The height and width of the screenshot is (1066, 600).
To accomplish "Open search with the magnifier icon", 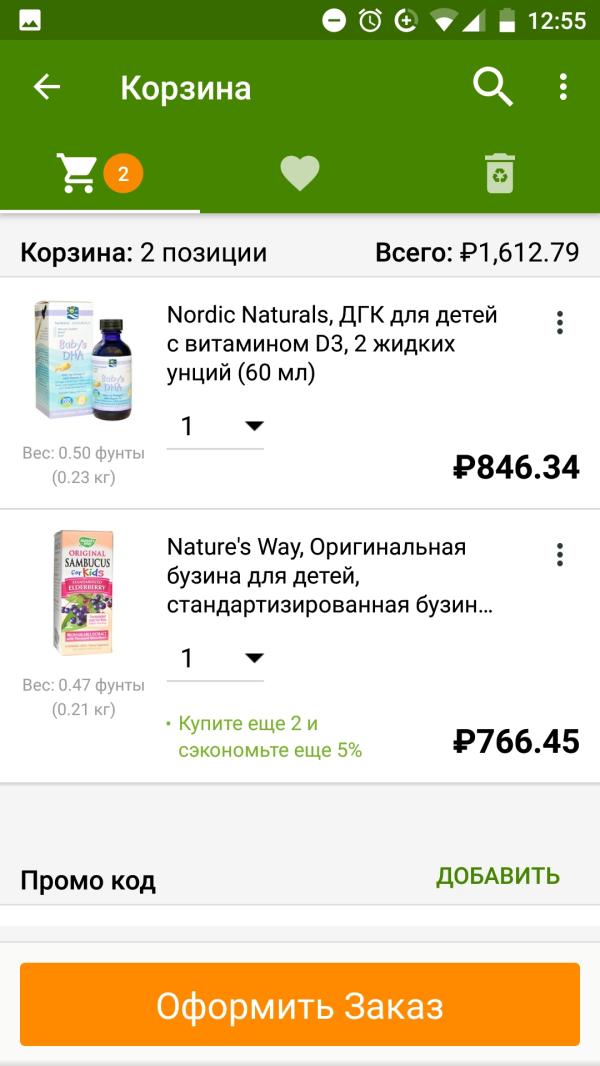I will 492,88.
